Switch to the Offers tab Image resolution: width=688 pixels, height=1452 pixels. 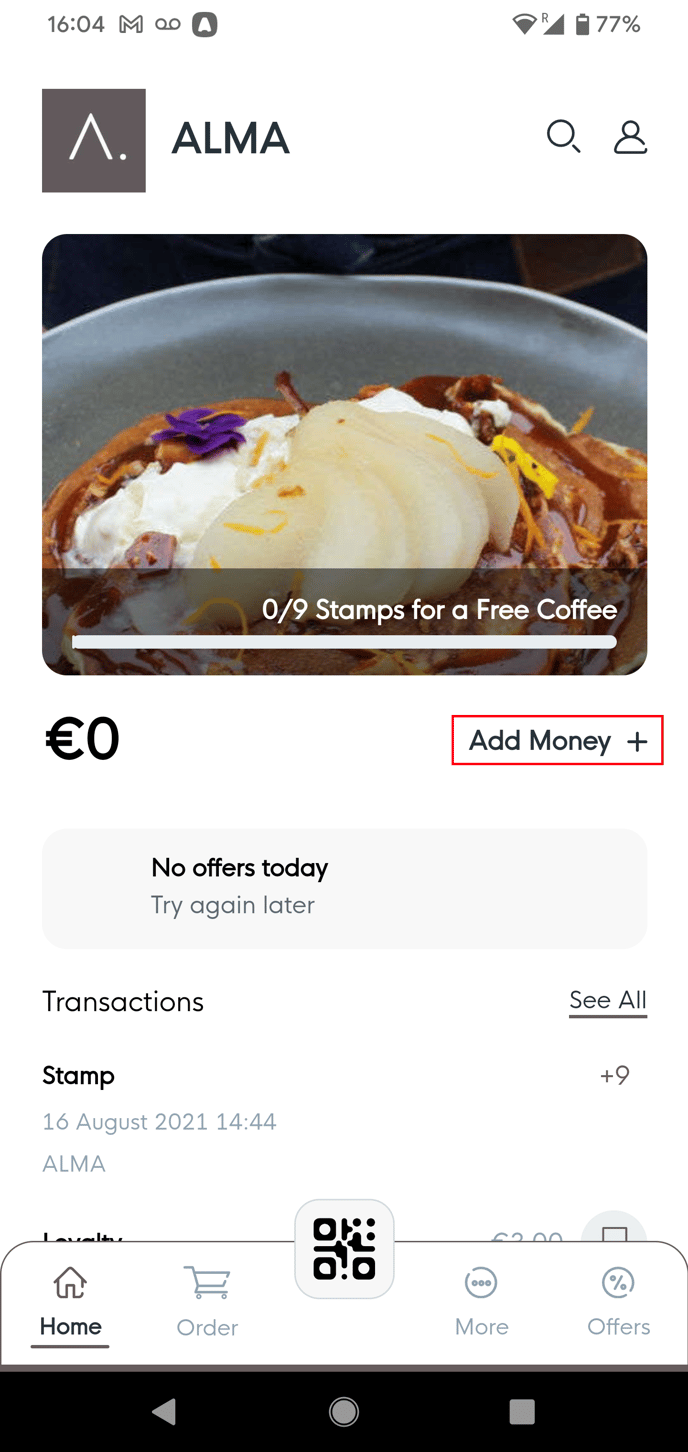pyautogui.click(x=618, y=1300)
